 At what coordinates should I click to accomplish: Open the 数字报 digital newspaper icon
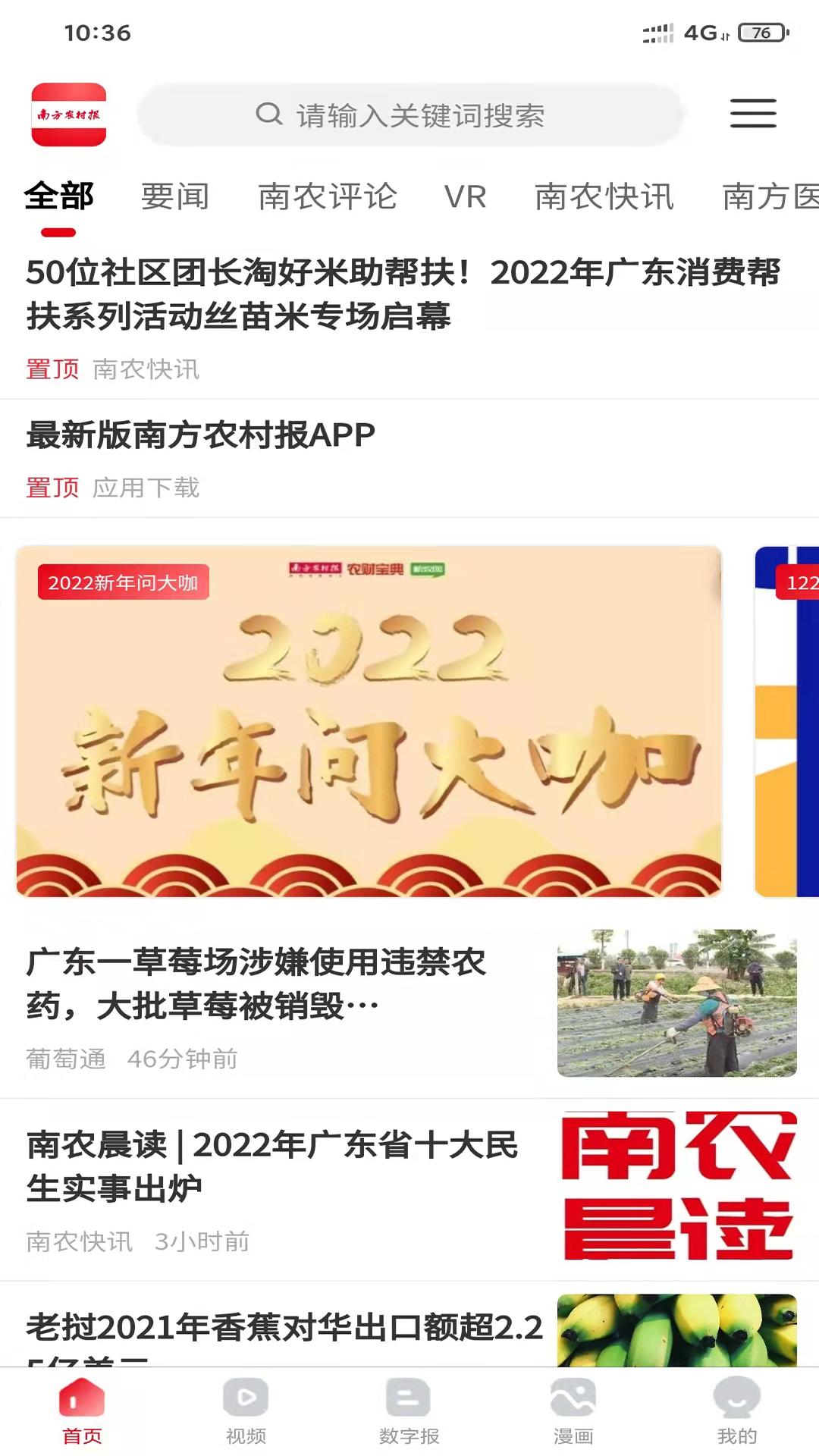click(408, 1407)
